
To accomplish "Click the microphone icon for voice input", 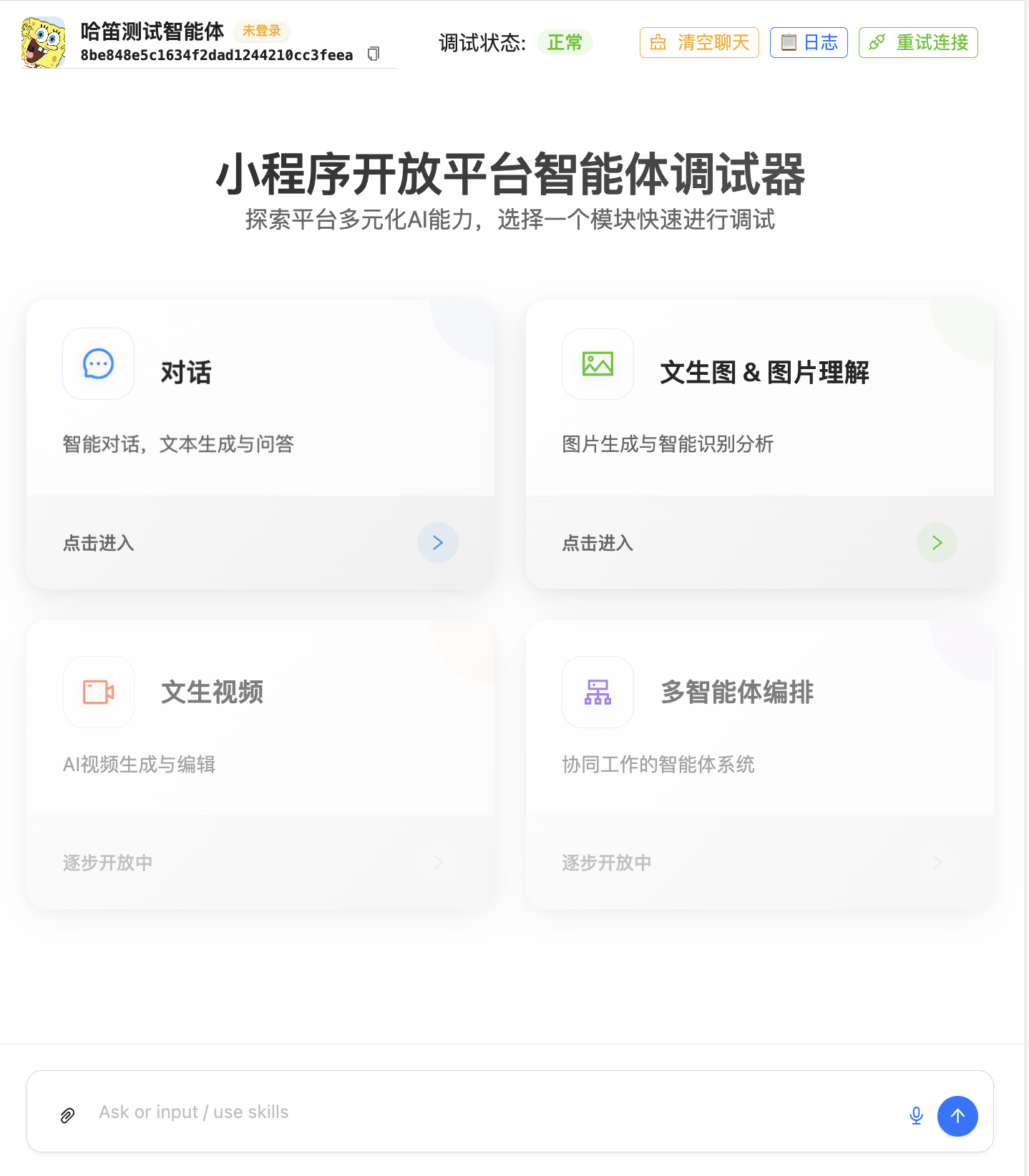I will pos(916,1114).
